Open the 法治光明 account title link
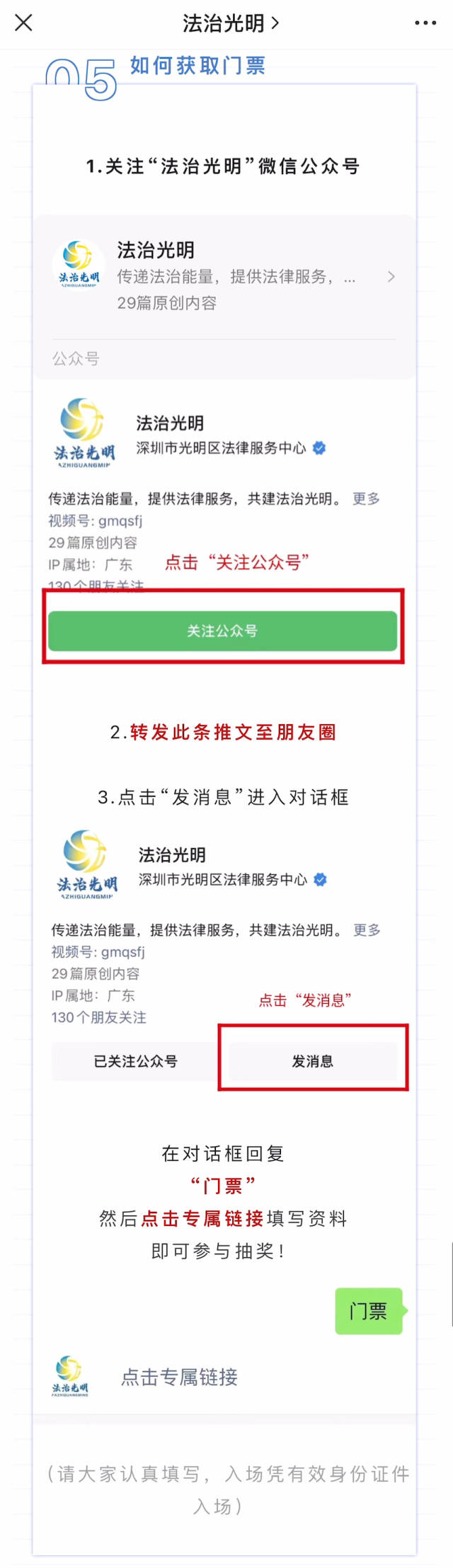The width and height of the screenshot is (453, 1568). (230, 23)
